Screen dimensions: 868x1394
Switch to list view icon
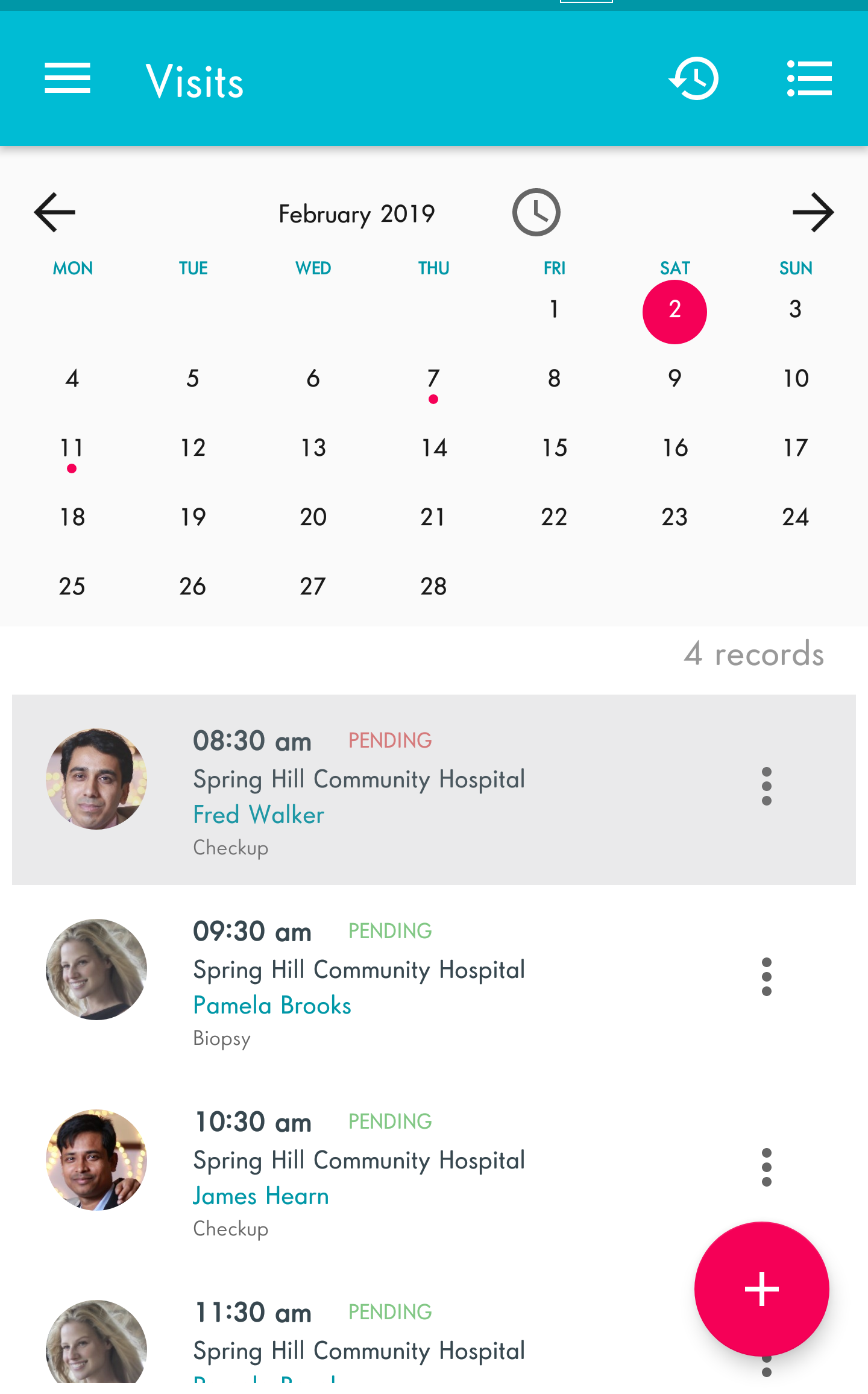coord(810,78)
